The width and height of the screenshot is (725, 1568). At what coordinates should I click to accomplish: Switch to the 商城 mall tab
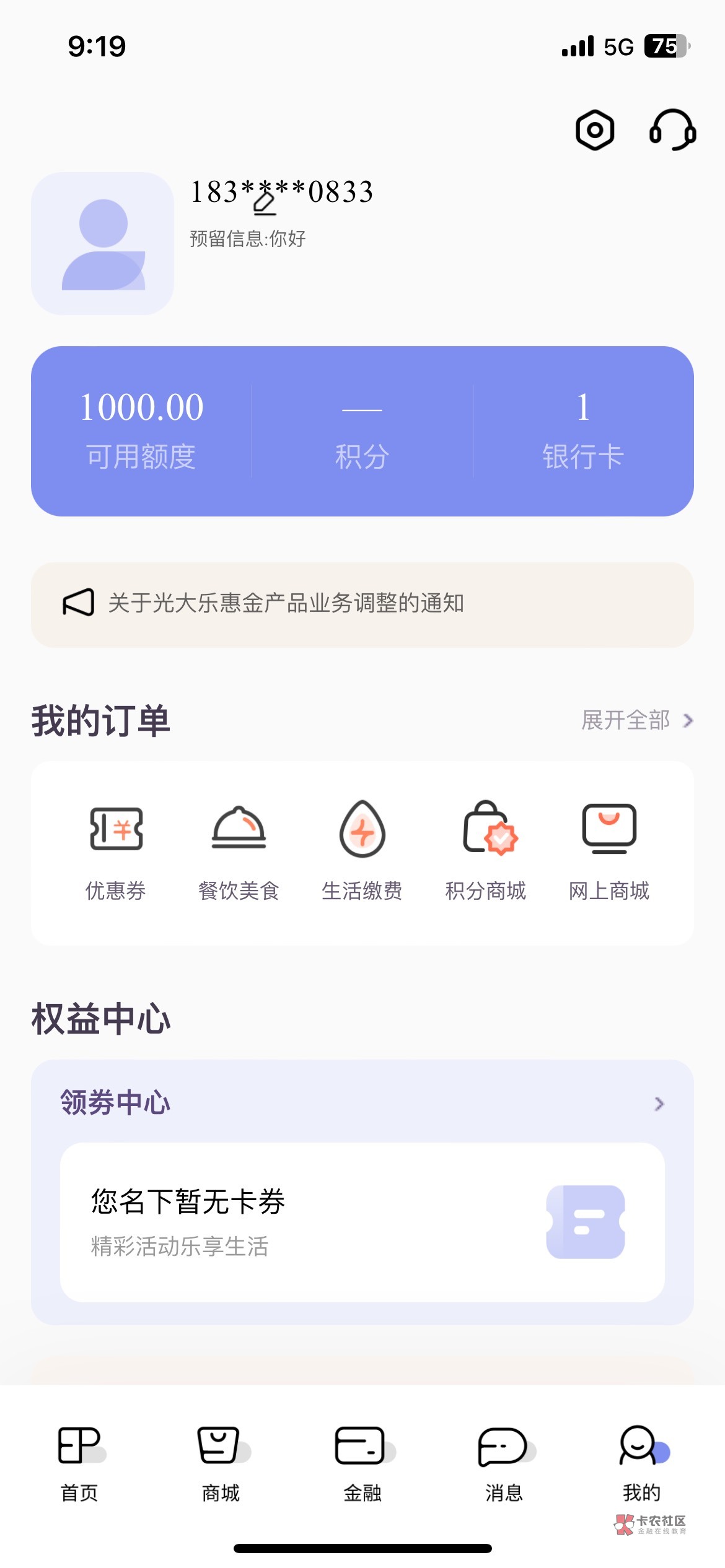pyautogui.click(x=221, y=1463)
